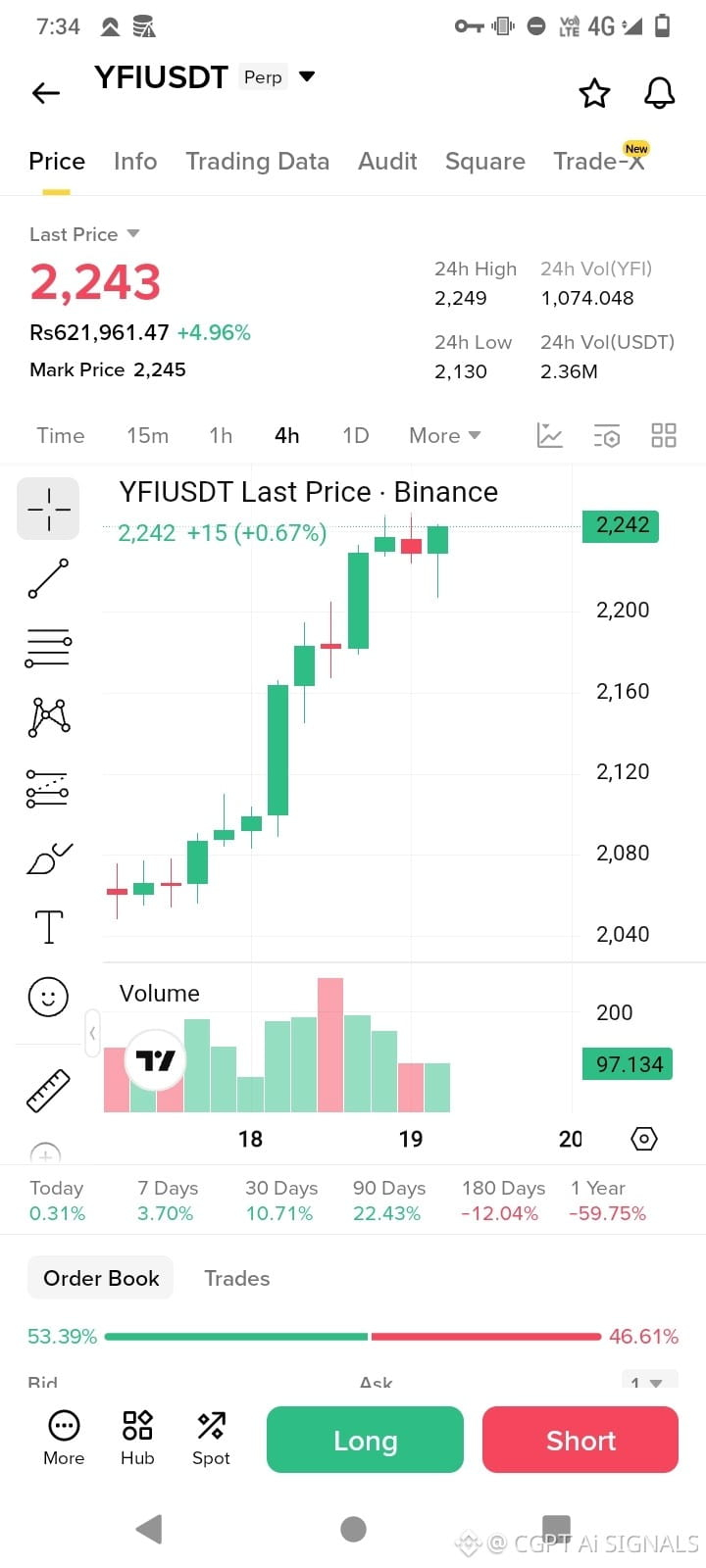Go back using the top-left arrow
This screenshot has width=706, height=1568.
tap(46, 93)
